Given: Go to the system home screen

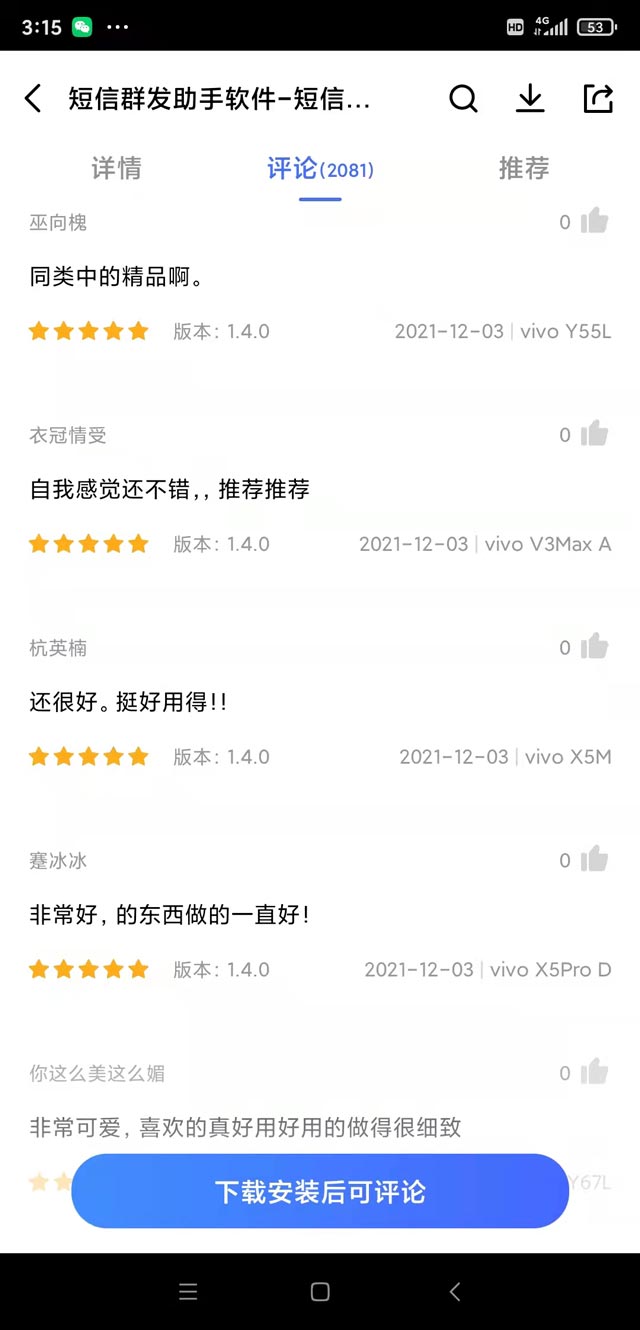Looking at the screenshot, I should 320,1292.
